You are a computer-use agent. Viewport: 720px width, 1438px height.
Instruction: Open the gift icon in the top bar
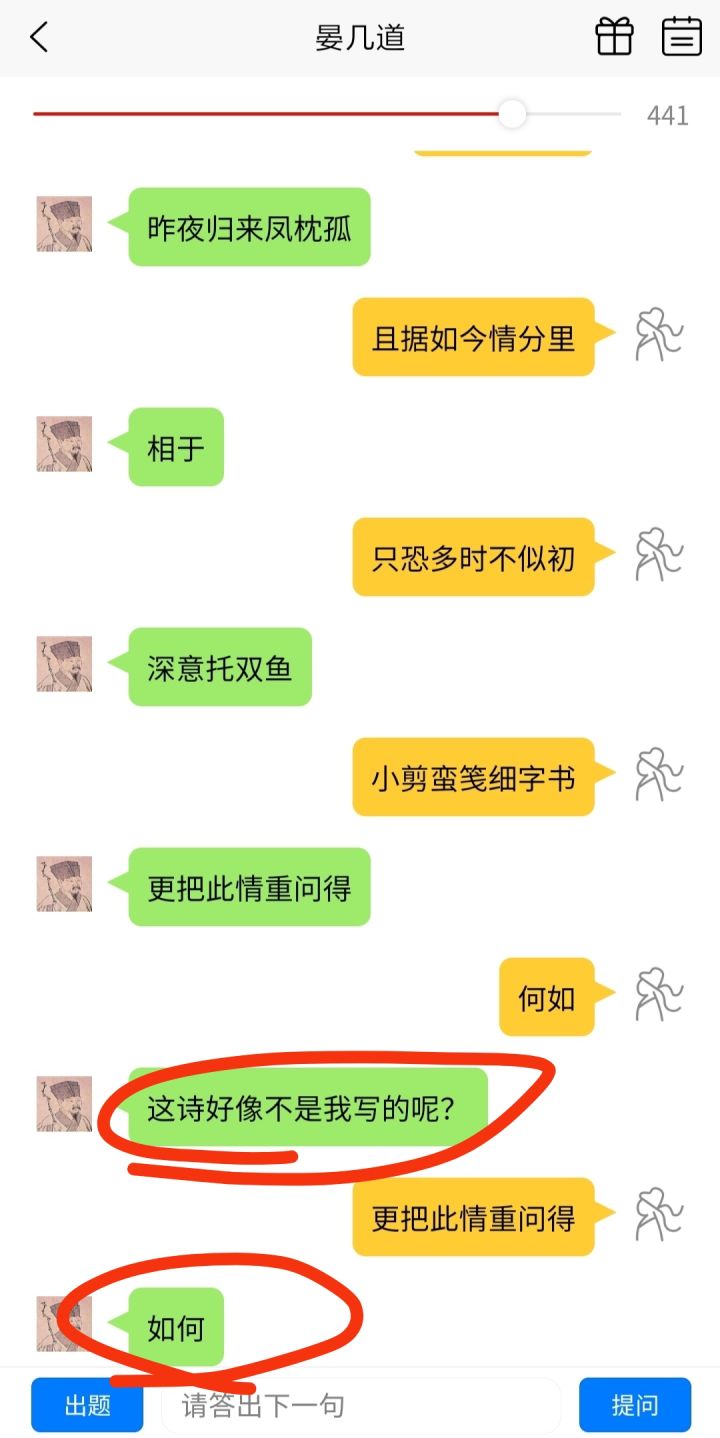pos(614,36)
